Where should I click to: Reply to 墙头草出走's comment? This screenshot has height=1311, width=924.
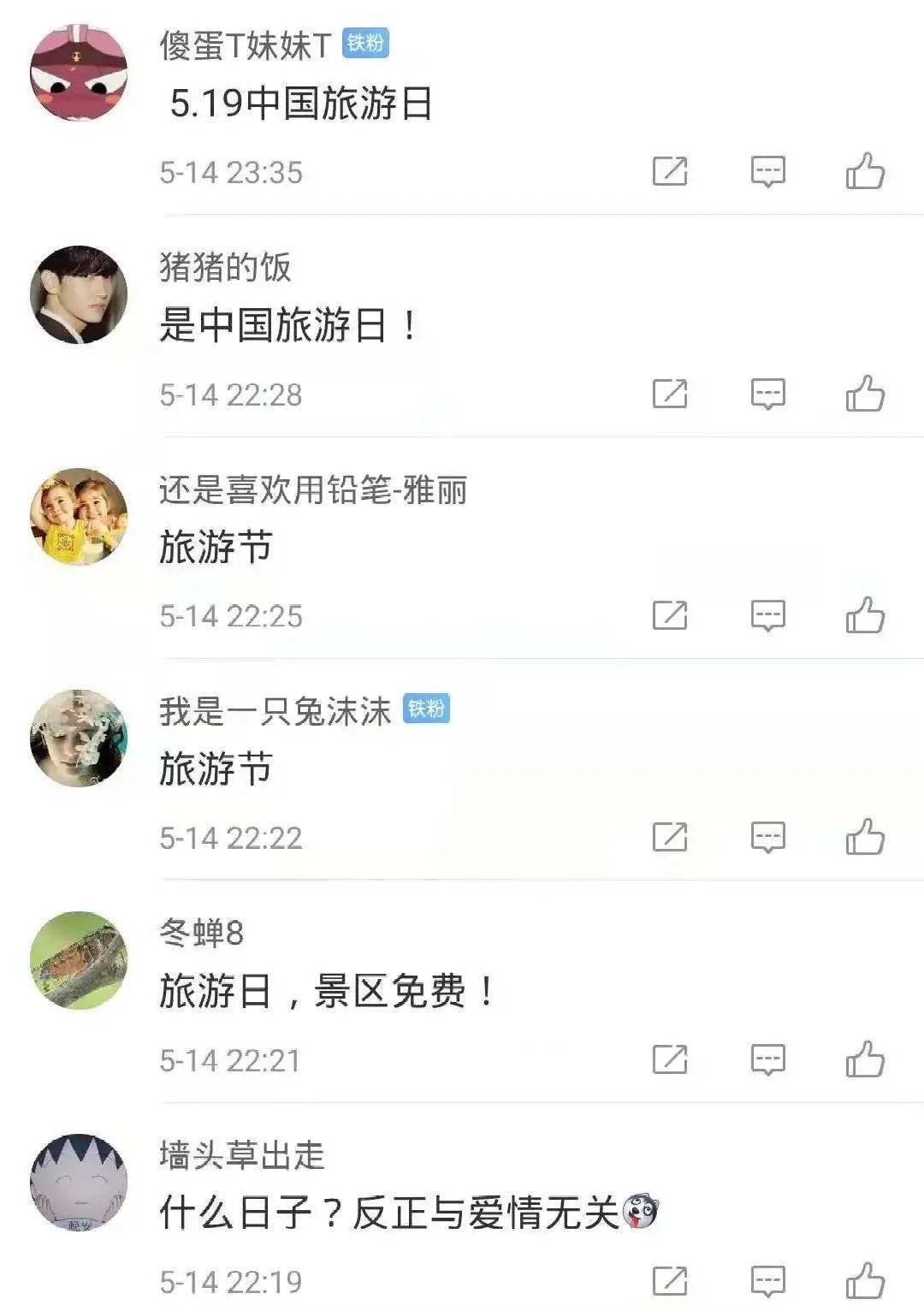coord(767,1281)
